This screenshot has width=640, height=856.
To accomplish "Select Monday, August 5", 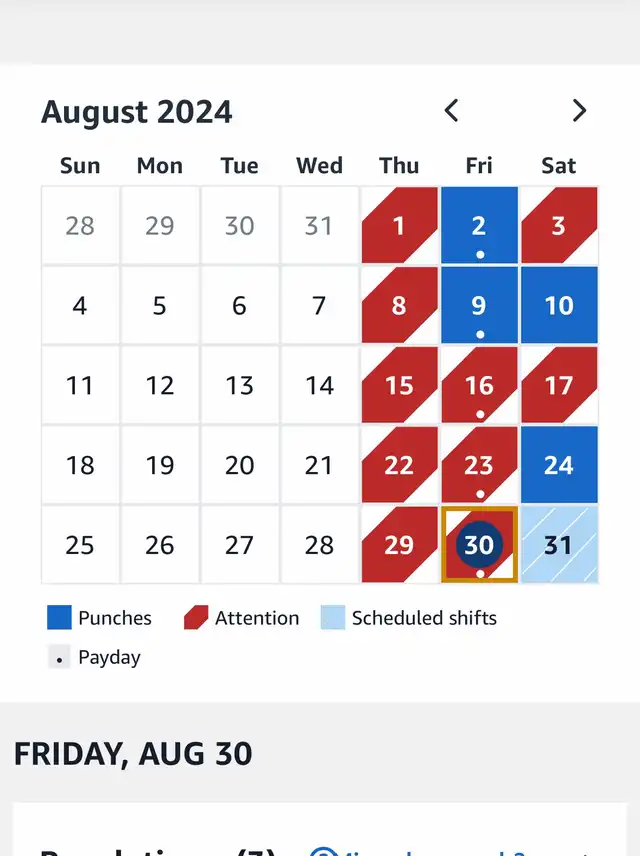I will coord(160,305).
